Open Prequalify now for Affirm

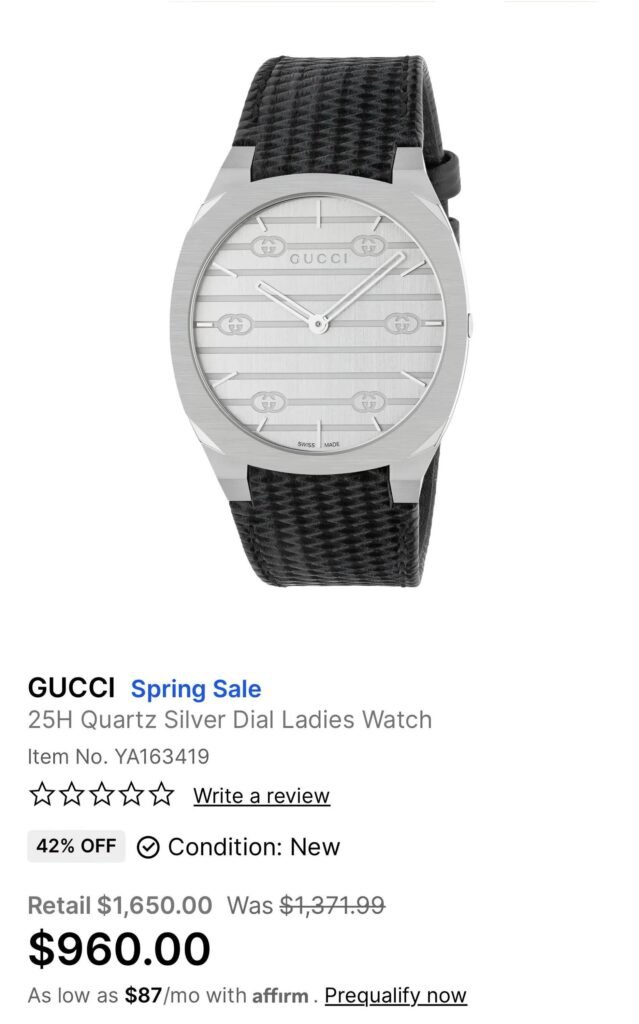(395, 995)
